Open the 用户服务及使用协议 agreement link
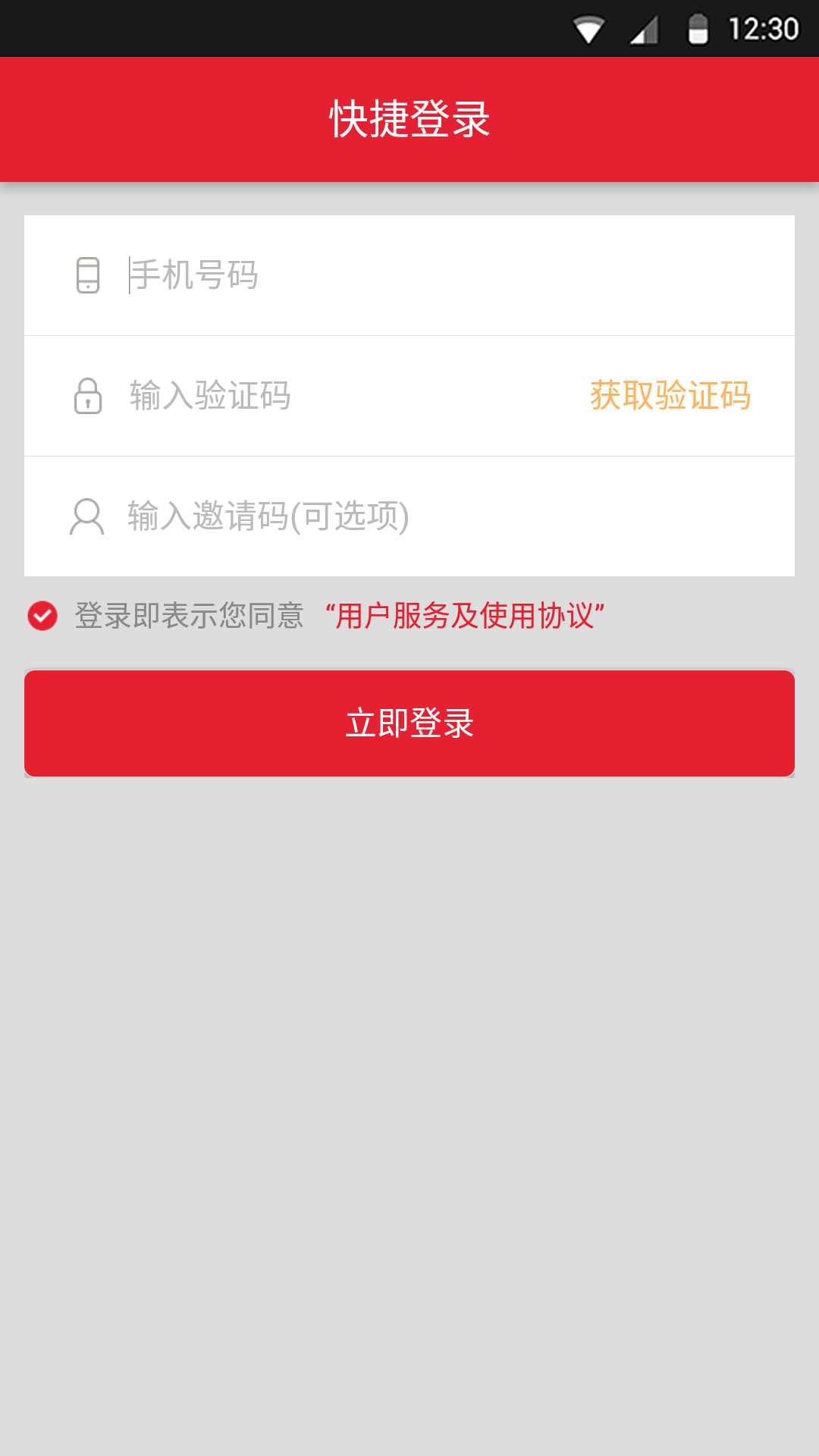This screenshot has height=1456, width=819. 465,615
